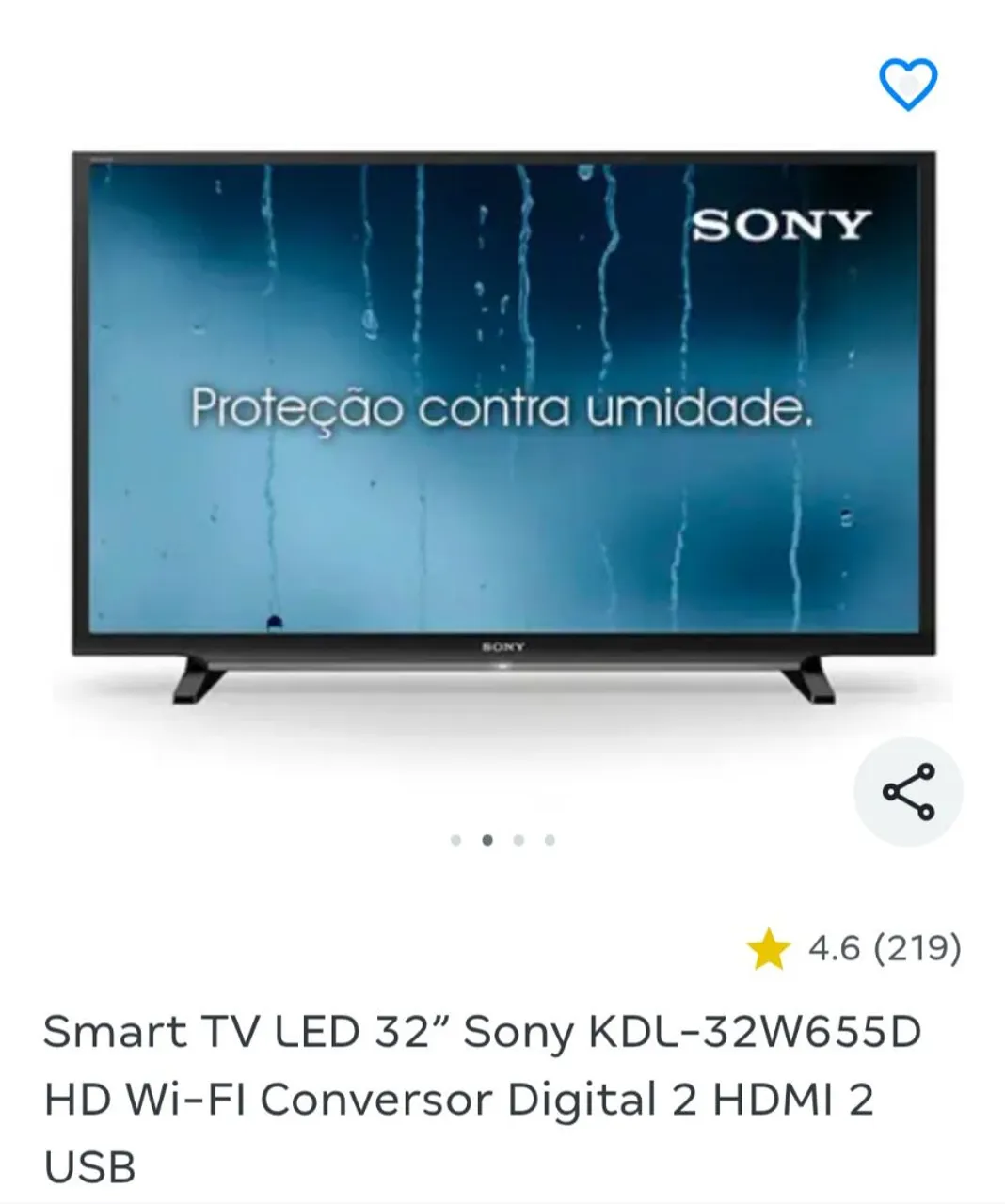
Task: Add this Sony TV to favorites
Action: coord(907,84)
